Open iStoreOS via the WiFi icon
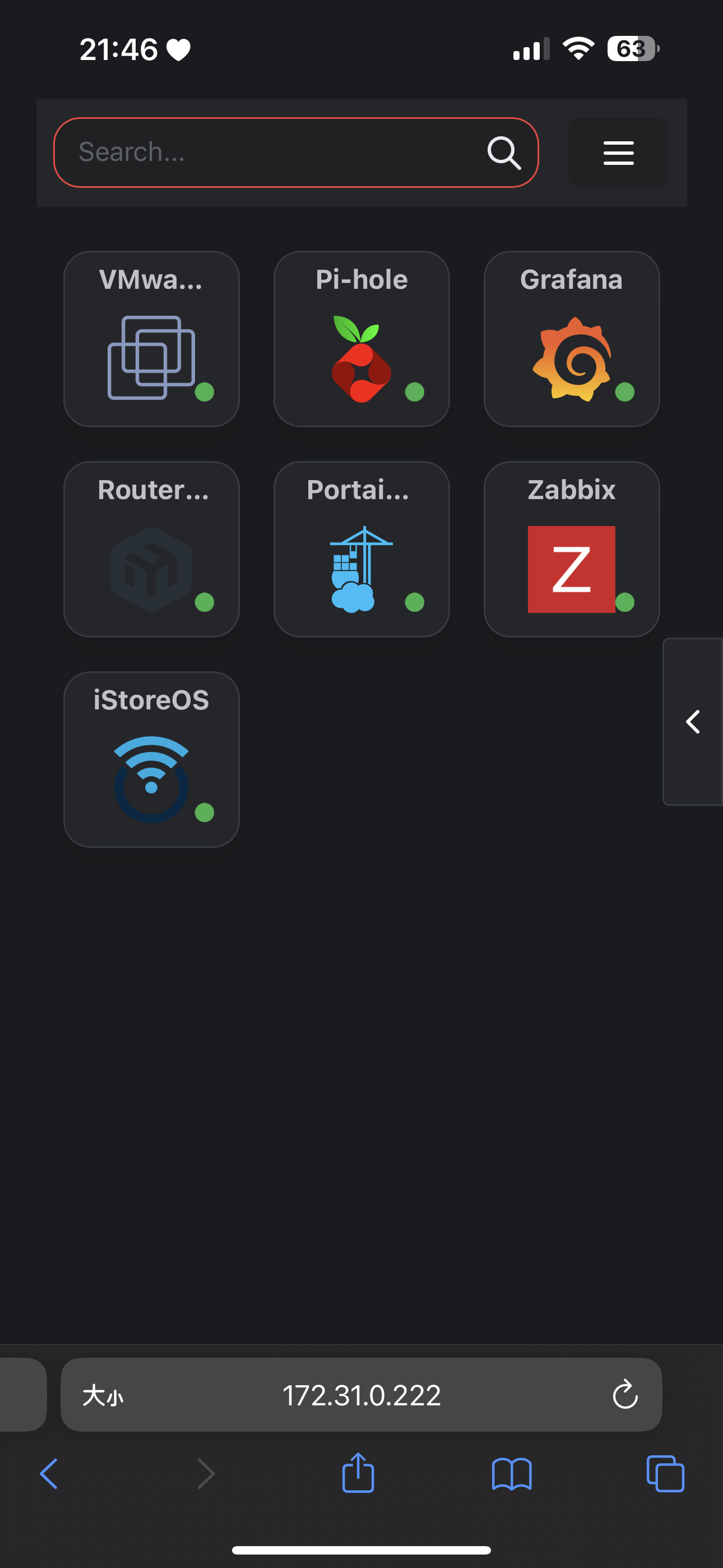 151,777
